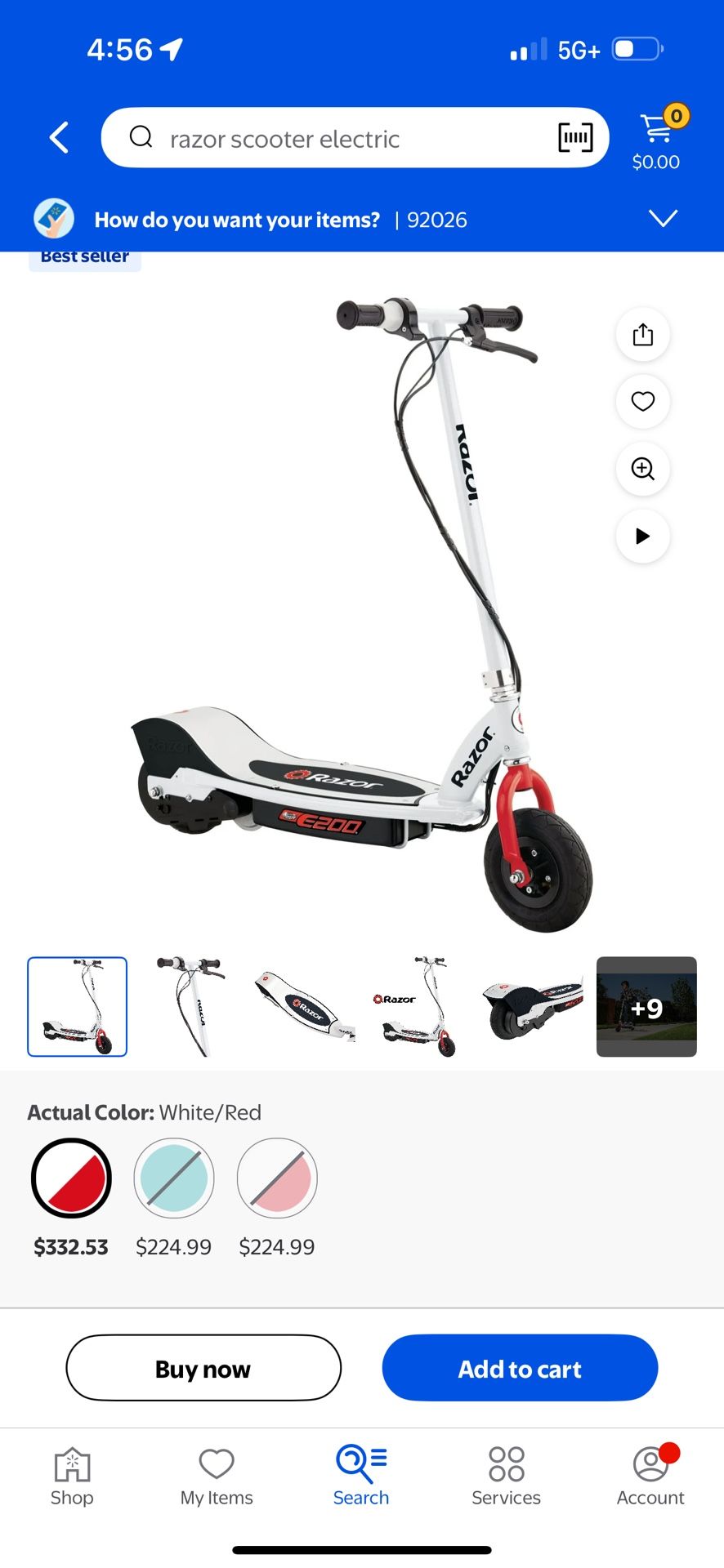Edit the razor scooter electric search field
Image resolution: width=724 pixels, height=1568 pixels.
click(x=327, y=139)
